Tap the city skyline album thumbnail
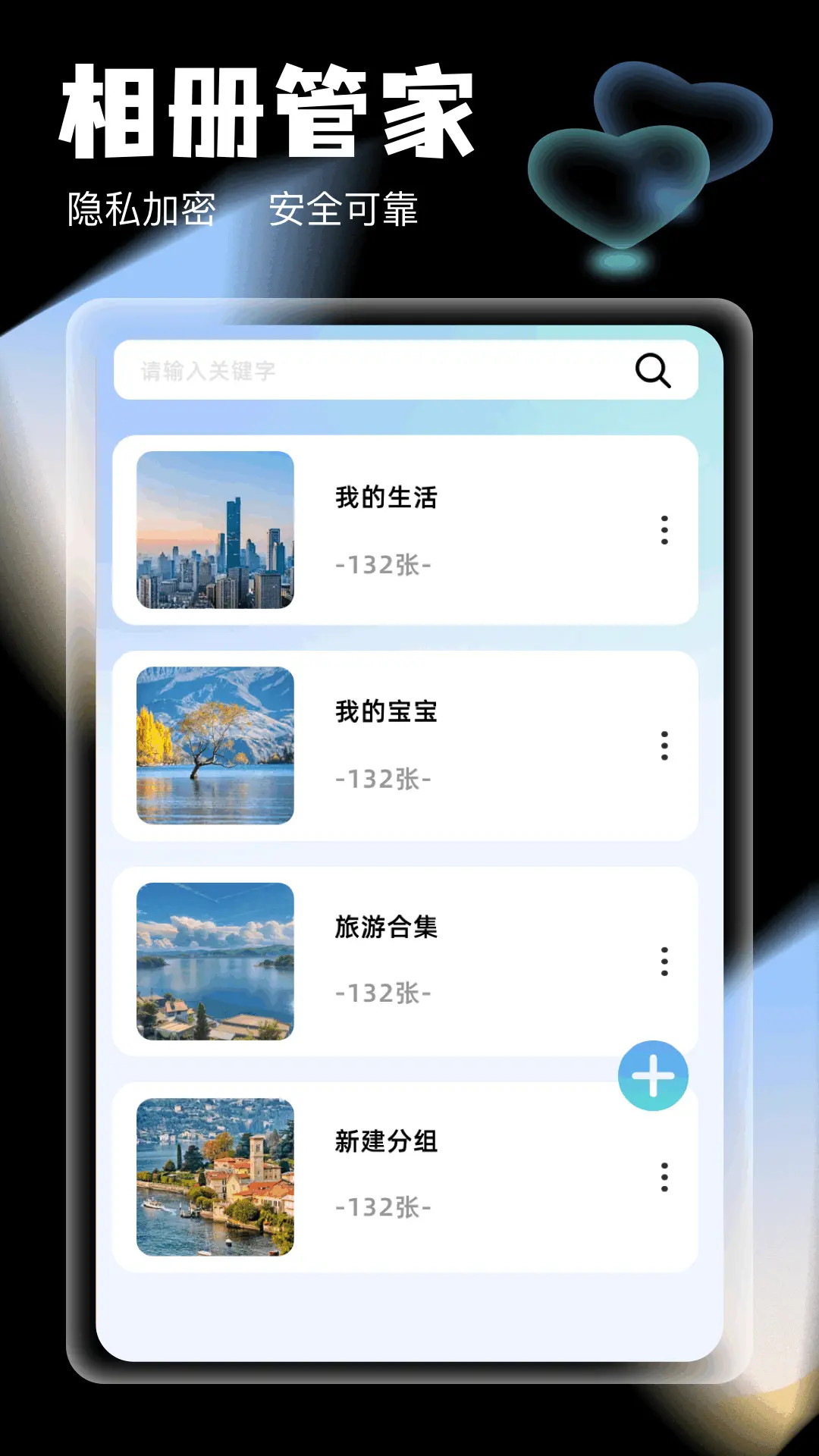Screen dimensions: 819x1456 (216, 531)
